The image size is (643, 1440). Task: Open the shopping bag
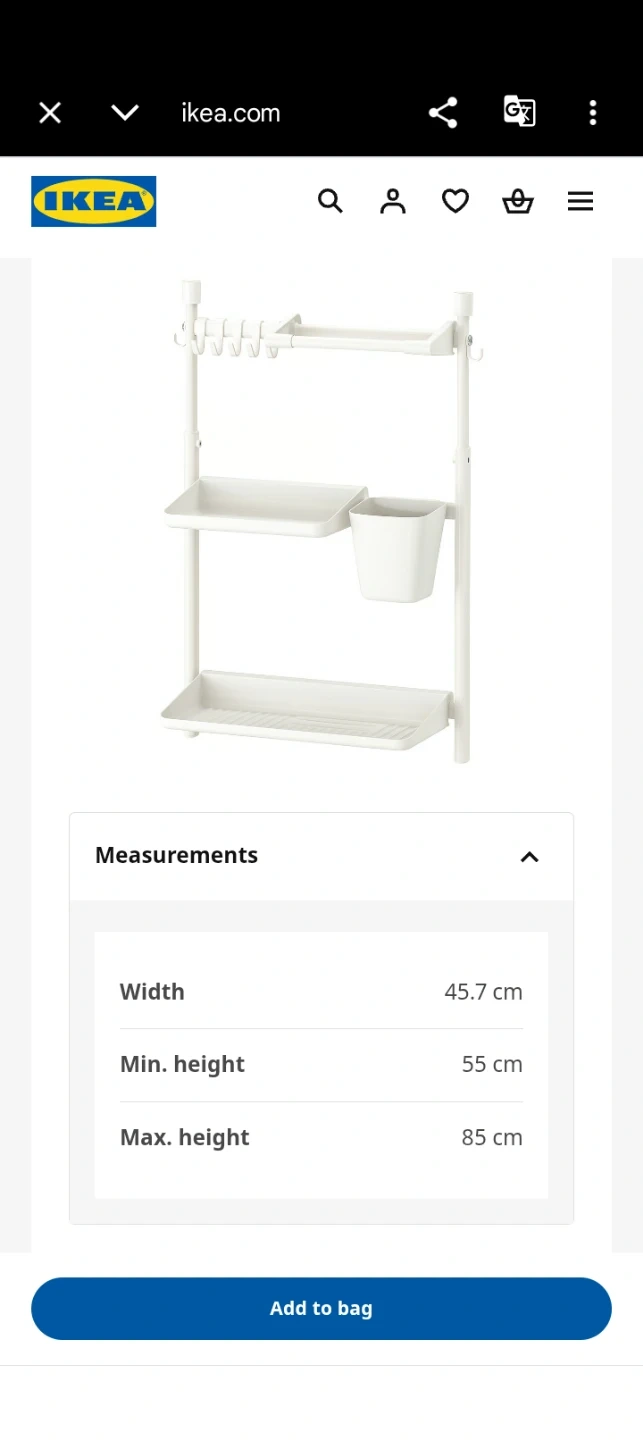point(518,201)
